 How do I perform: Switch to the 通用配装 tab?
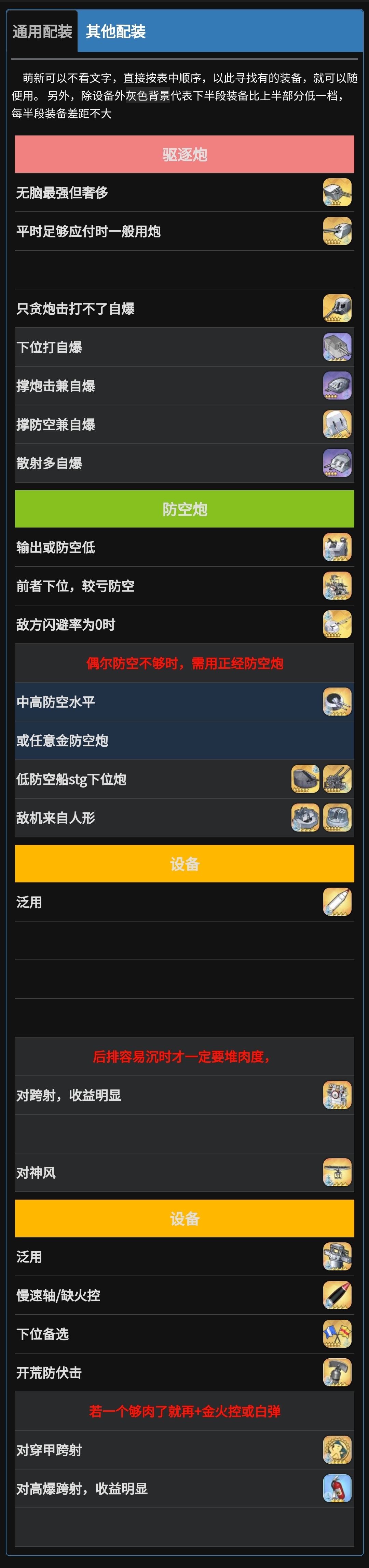point(42,31)
